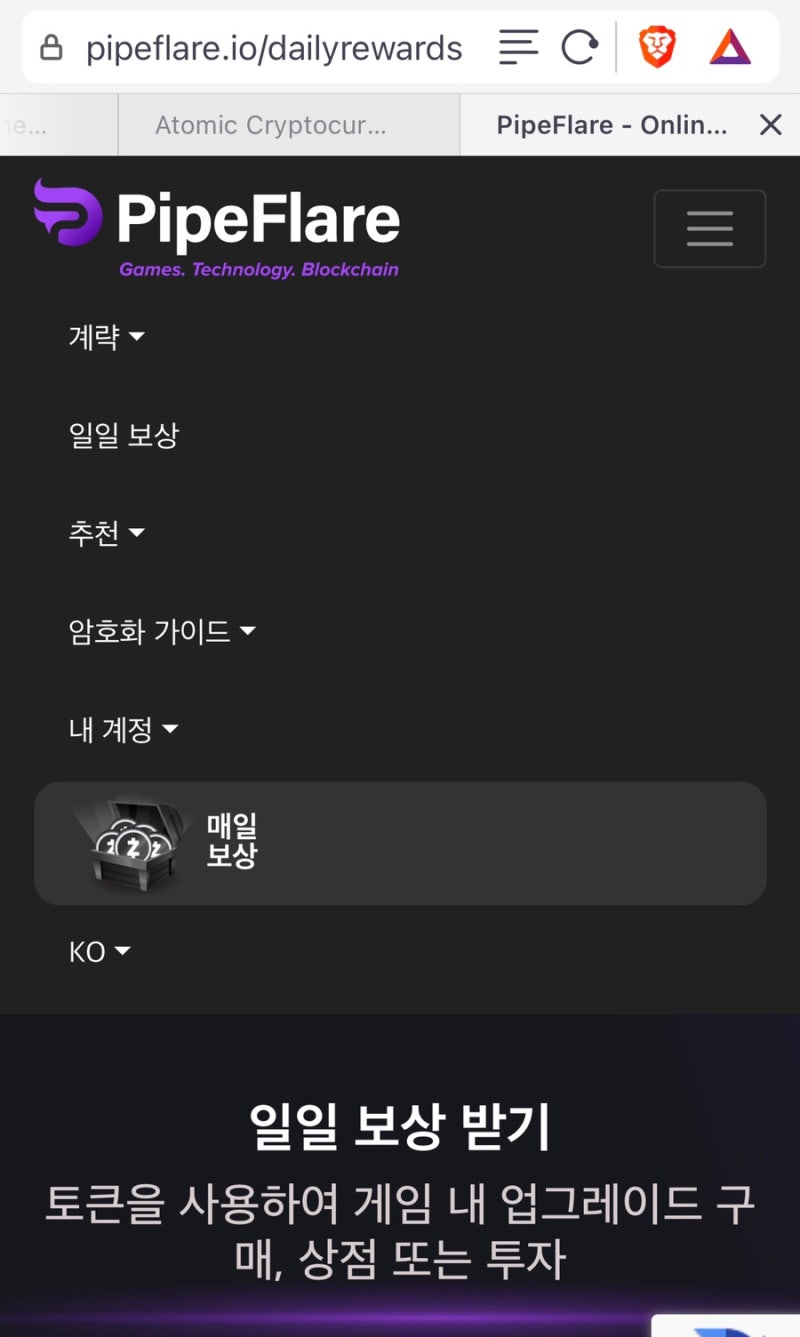Switch to the Atomic Cryptocur tab

pos(268,124)
